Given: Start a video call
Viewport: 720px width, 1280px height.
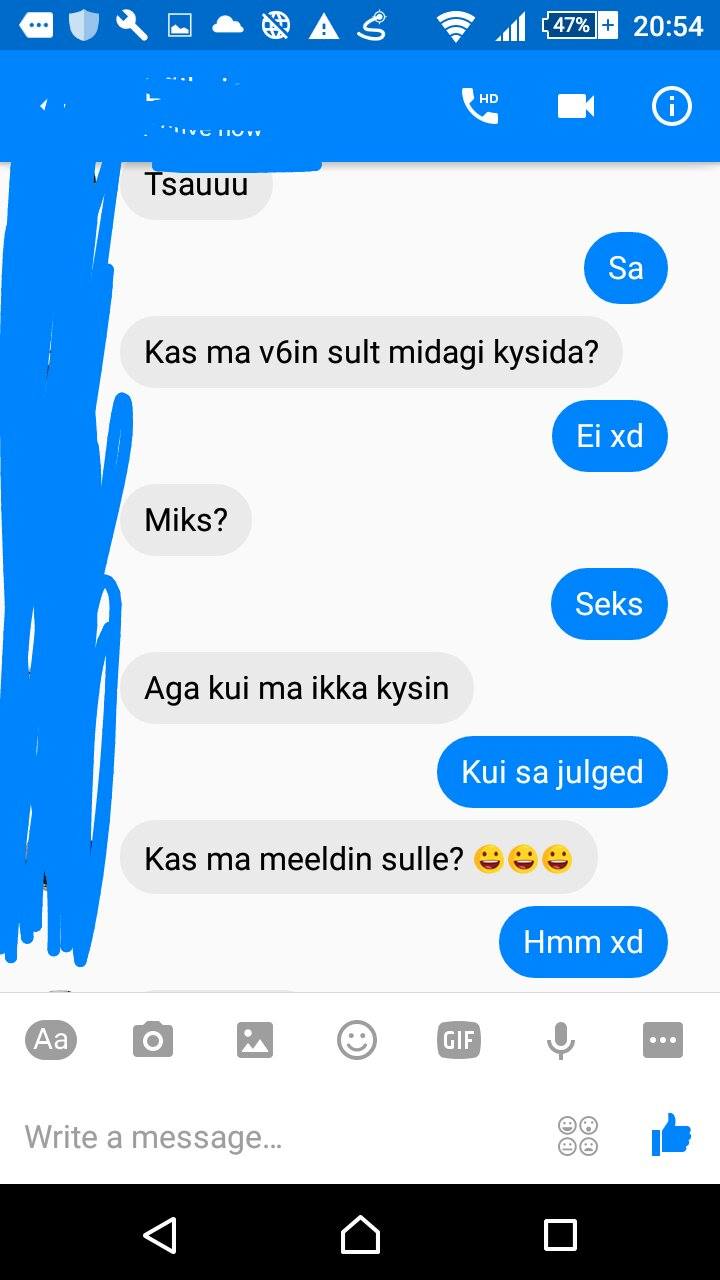Looking at the screenshot, I should (576, 106).
